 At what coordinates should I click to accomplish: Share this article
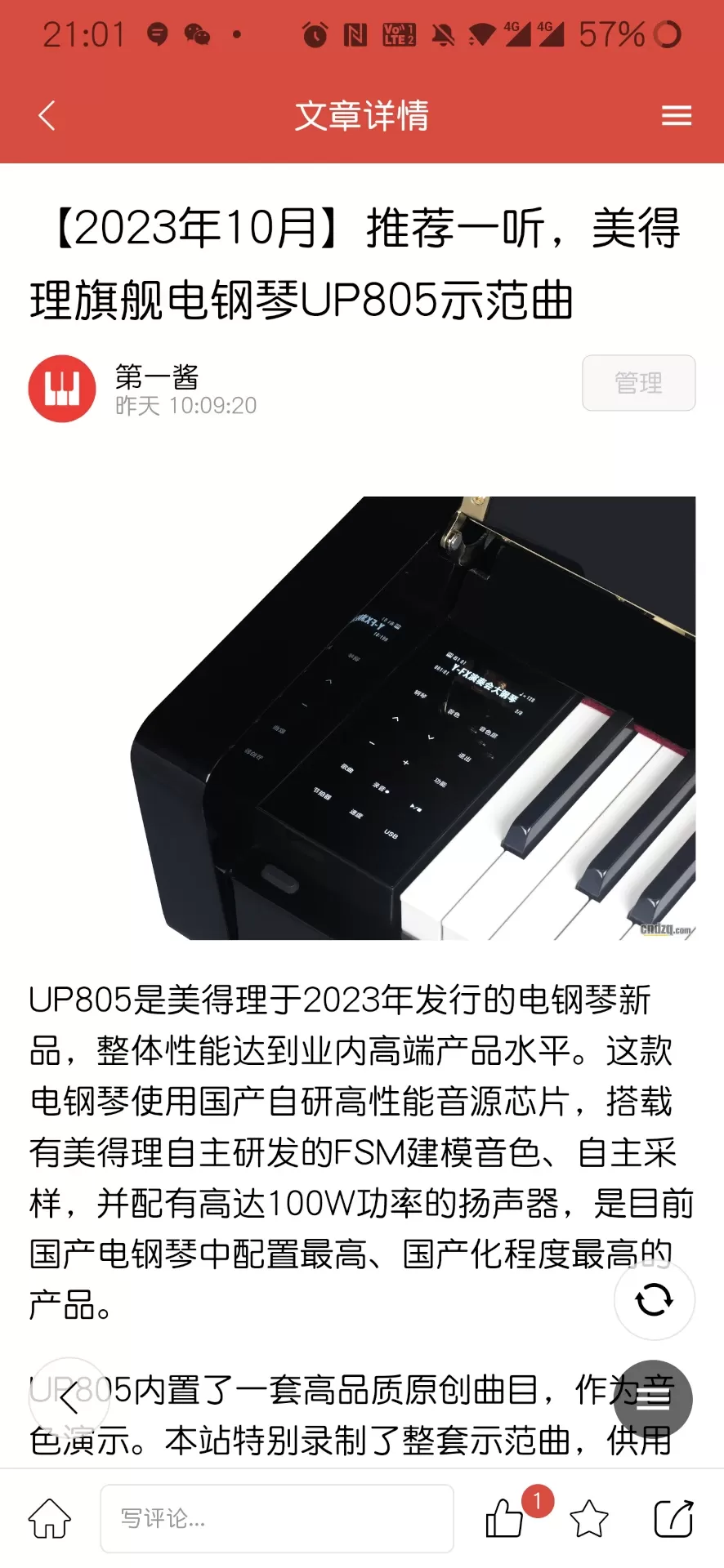[673, 1518]
